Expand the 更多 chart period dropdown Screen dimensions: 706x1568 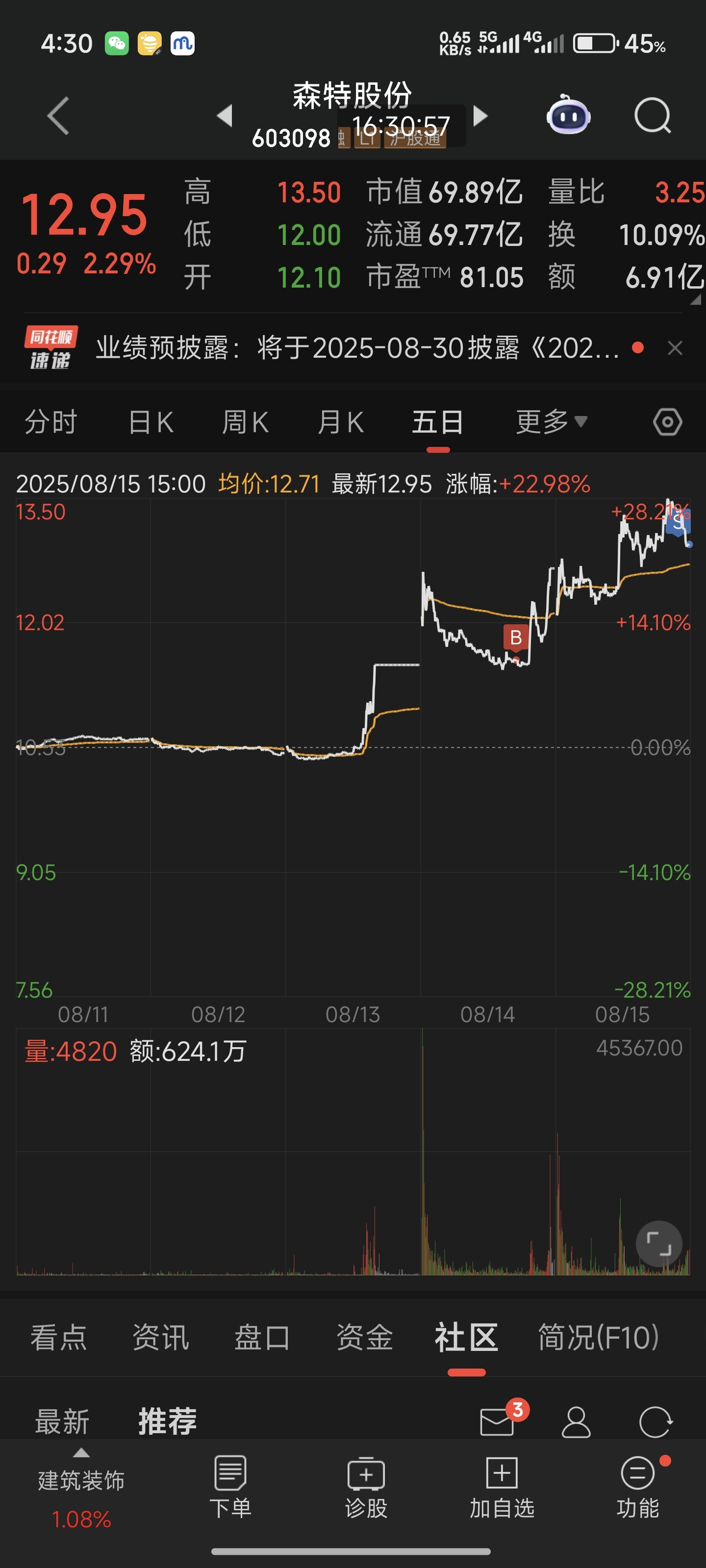(551, 422)
